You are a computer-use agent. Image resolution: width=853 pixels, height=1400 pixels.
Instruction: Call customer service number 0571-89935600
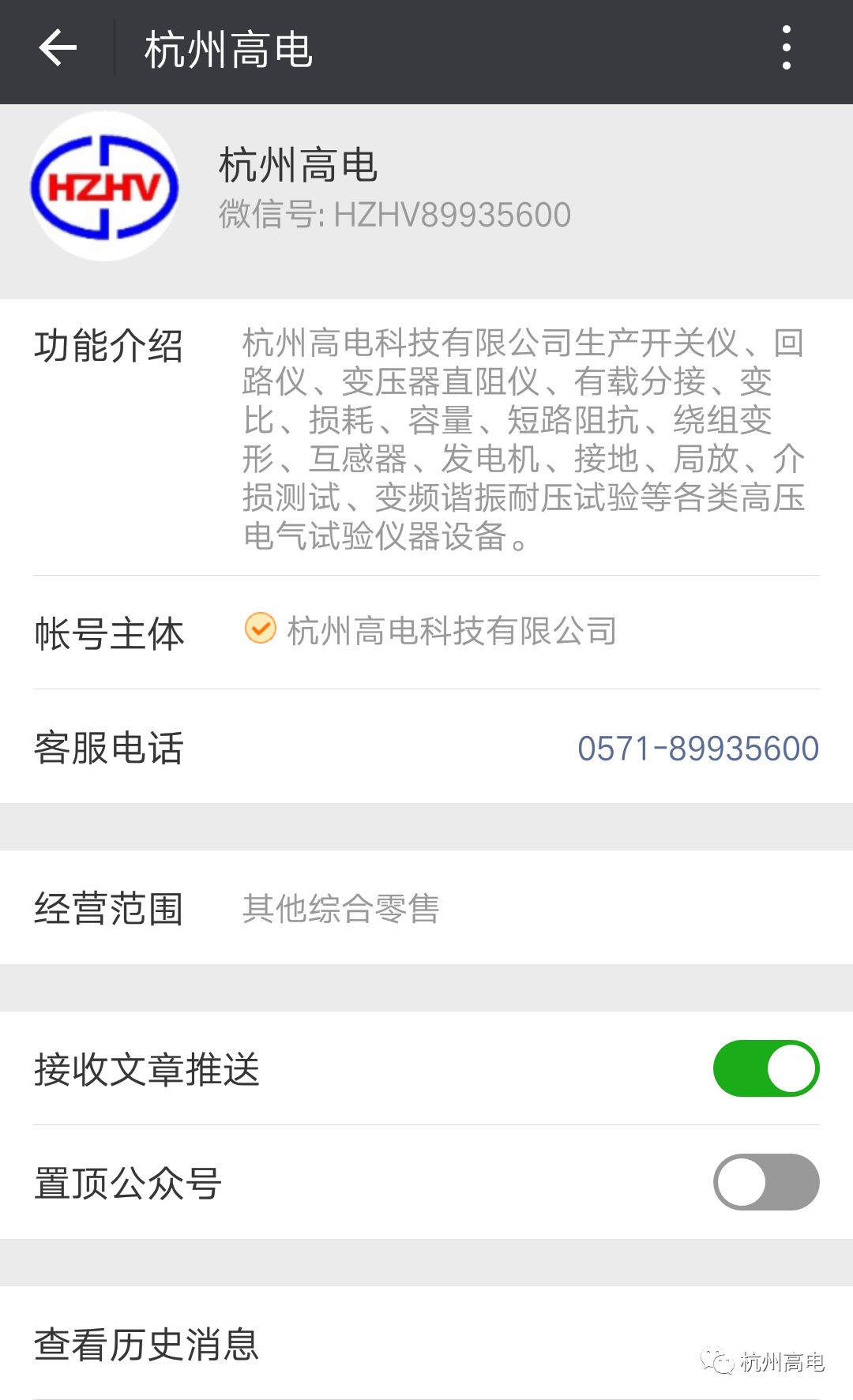pos(697,748)
